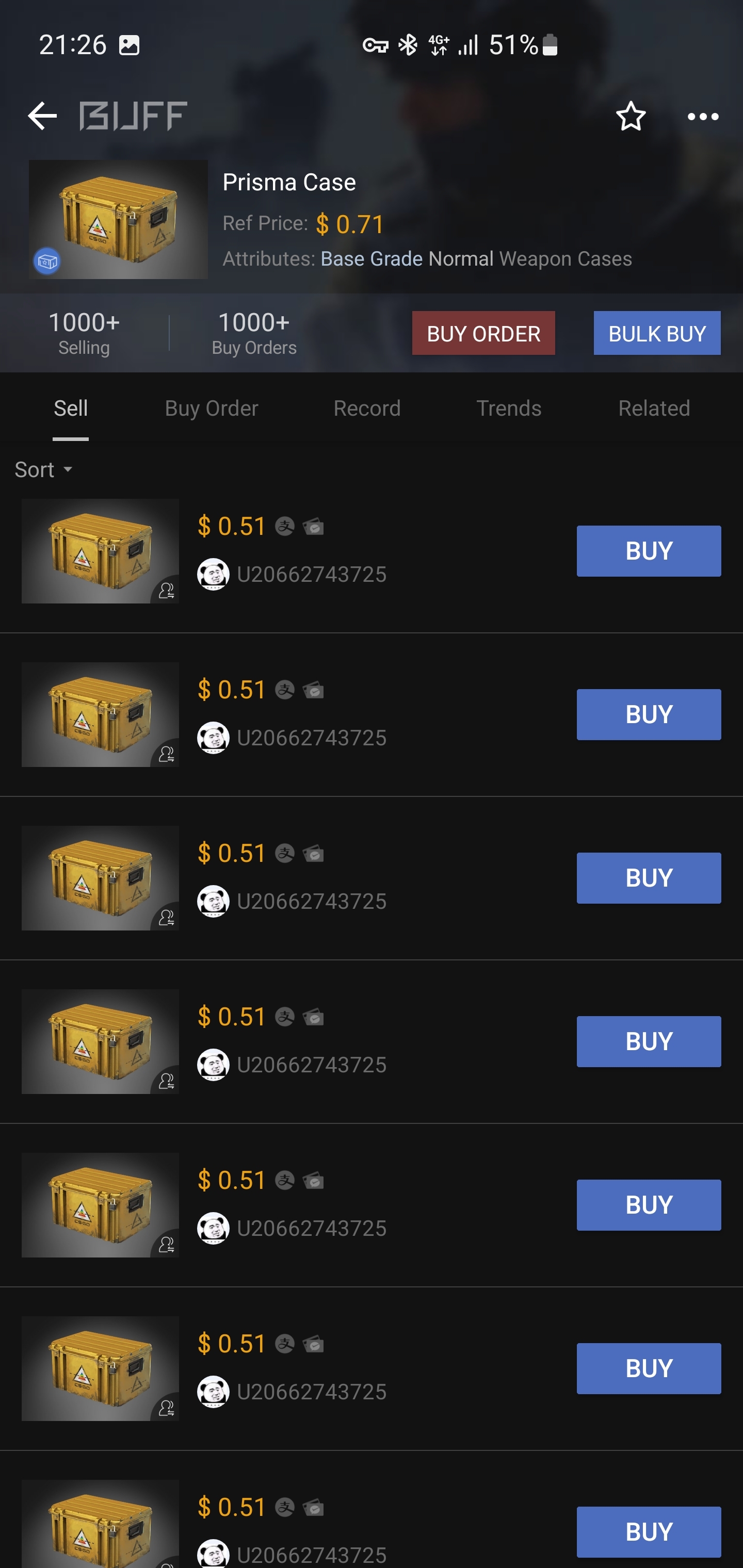
Task: Place a buy order with BUY ORDER
Action: click(x=483, y=333)
